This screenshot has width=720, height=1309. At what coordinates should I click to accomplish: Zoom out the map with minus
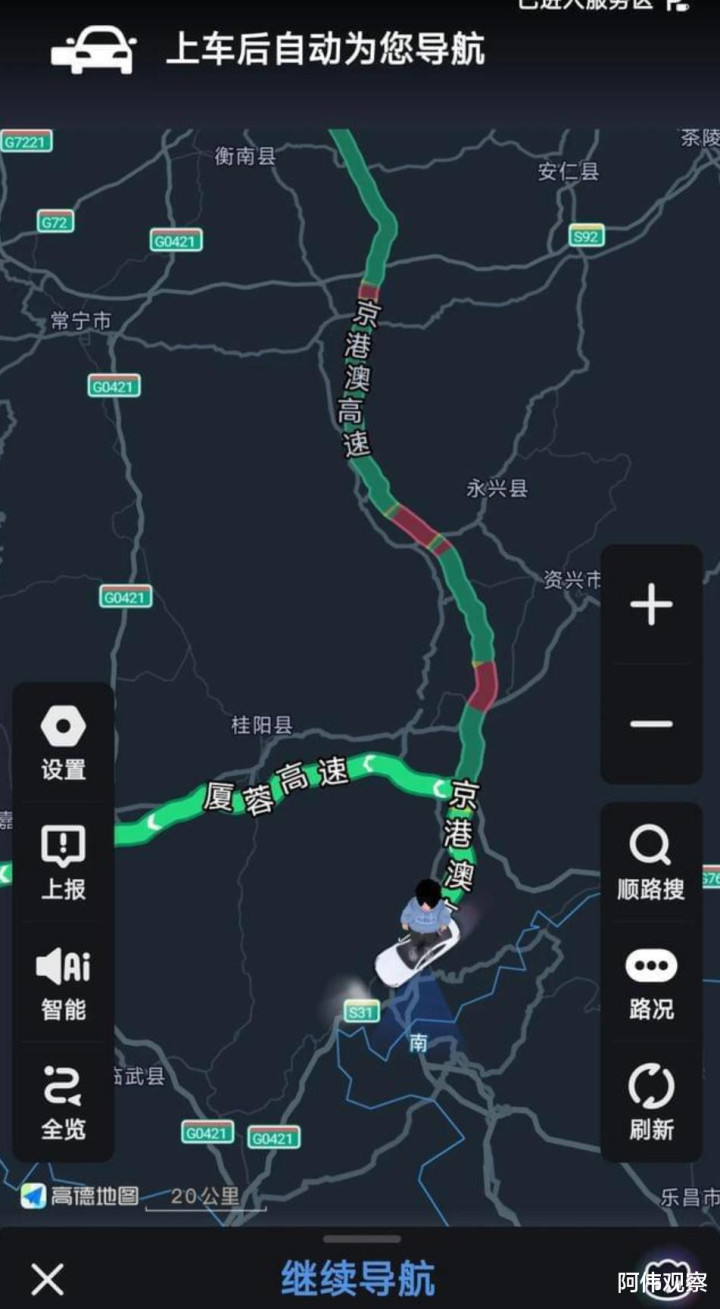[651, 724]
